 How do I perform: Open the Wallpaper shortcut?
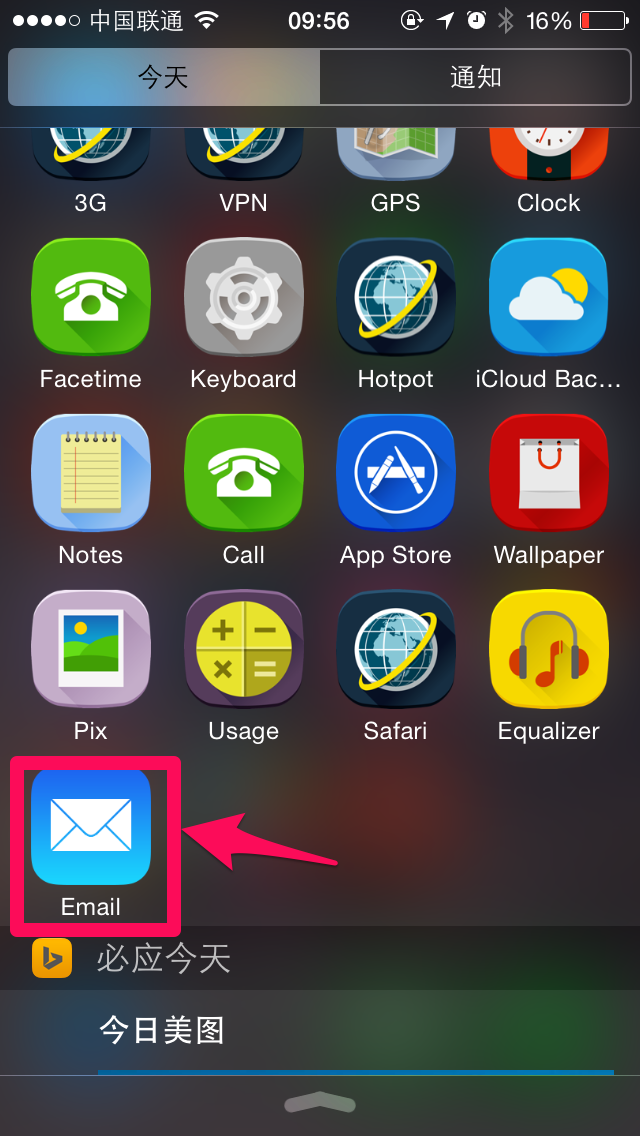coord(548,474)
